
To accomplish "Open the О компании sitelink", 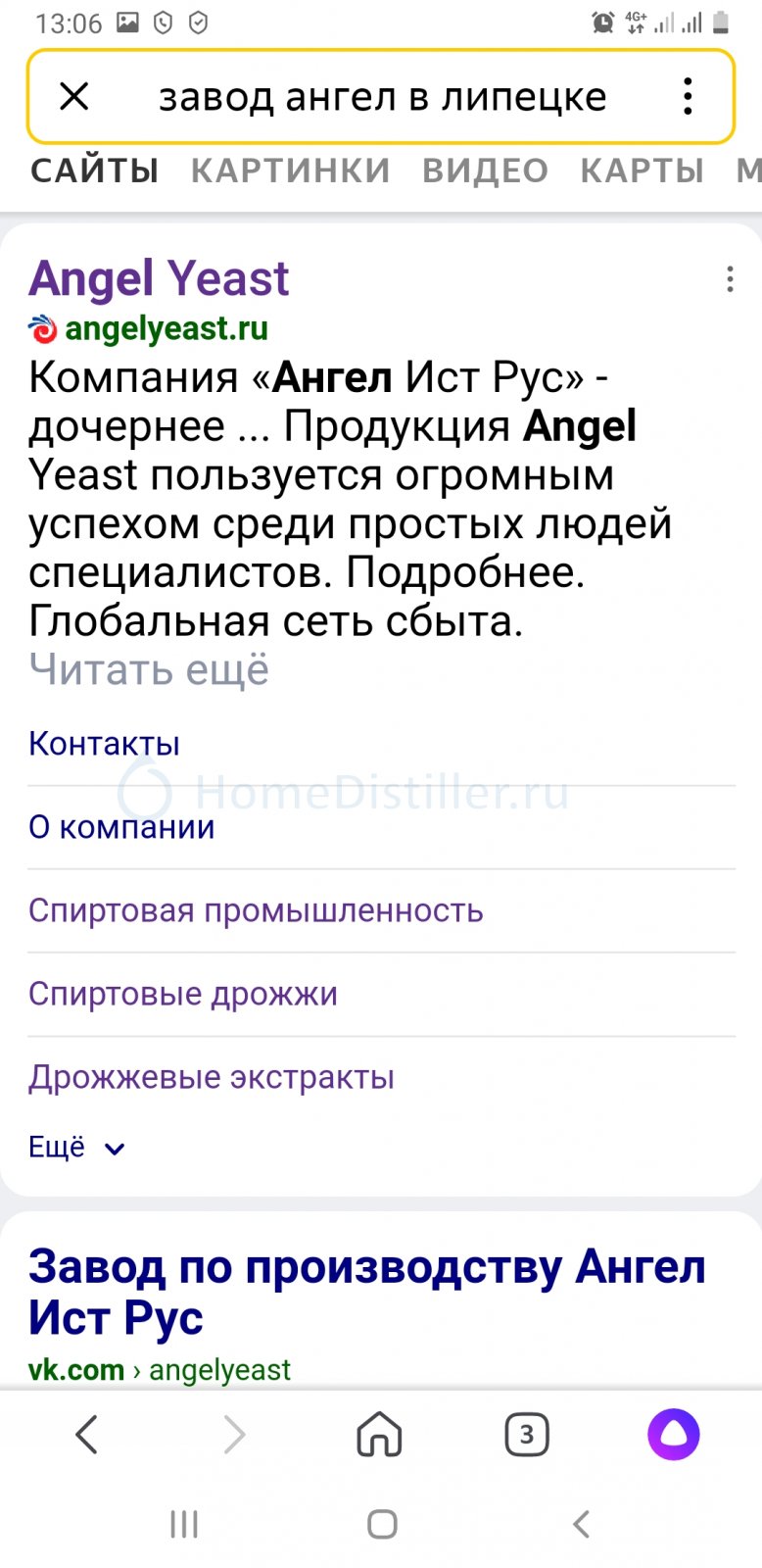I will coord(121,827).
